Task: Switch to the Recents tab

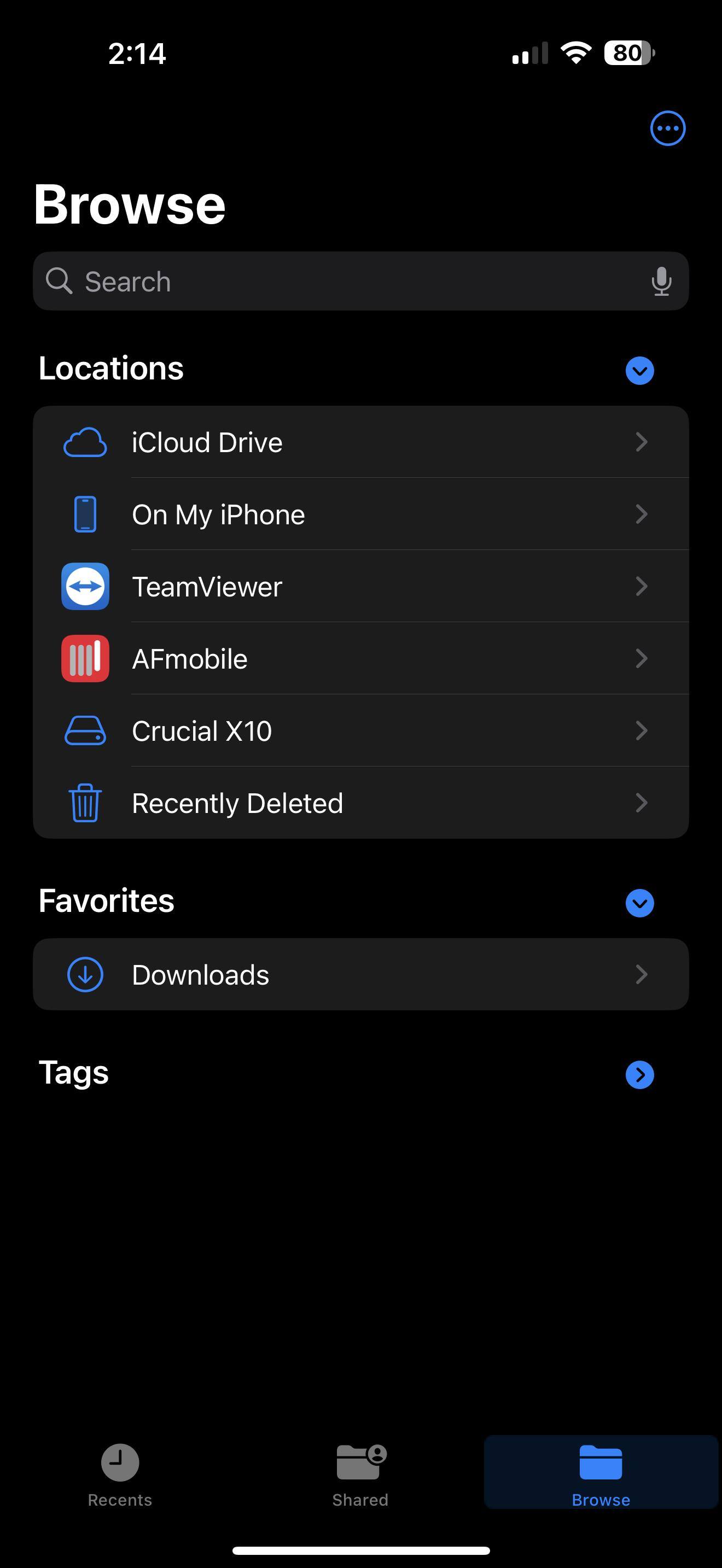Action: point(120,1472)
